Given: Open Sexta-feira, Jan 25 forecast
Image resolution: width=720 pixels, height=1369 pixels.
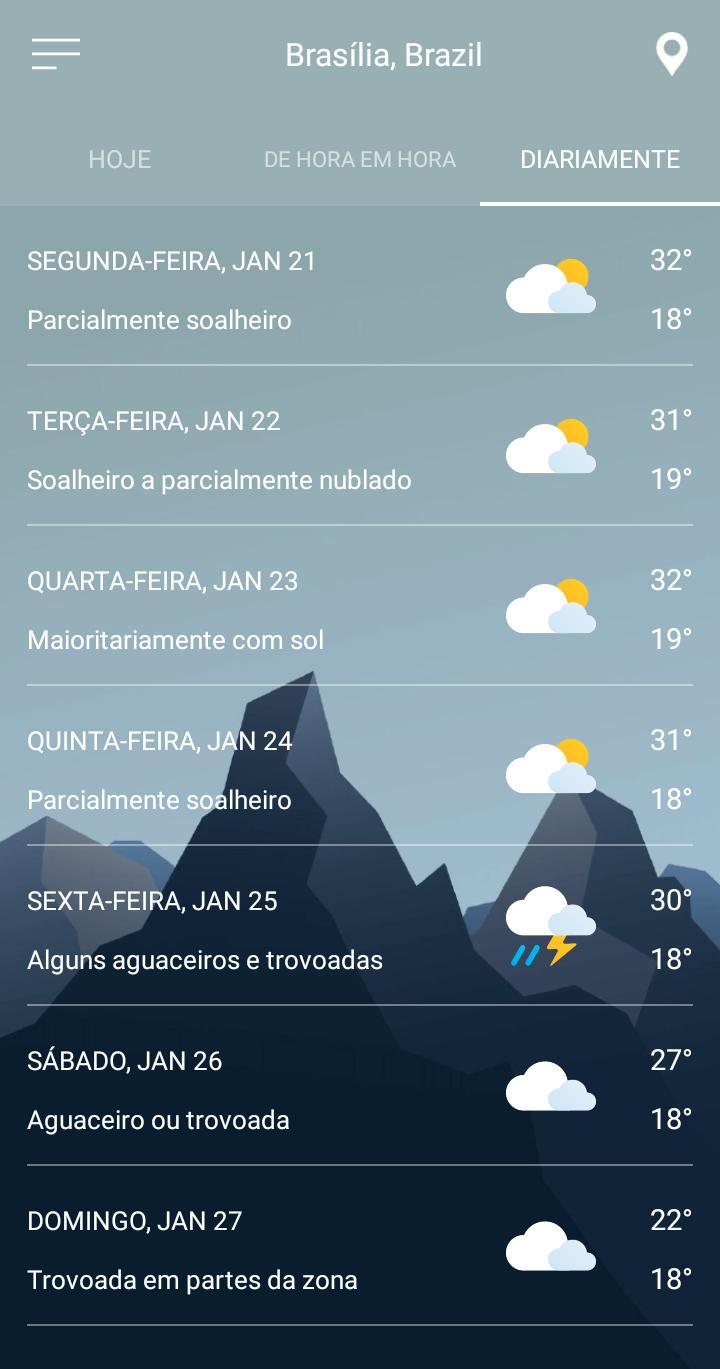Looking at the screenshot, I should point(360,930).
